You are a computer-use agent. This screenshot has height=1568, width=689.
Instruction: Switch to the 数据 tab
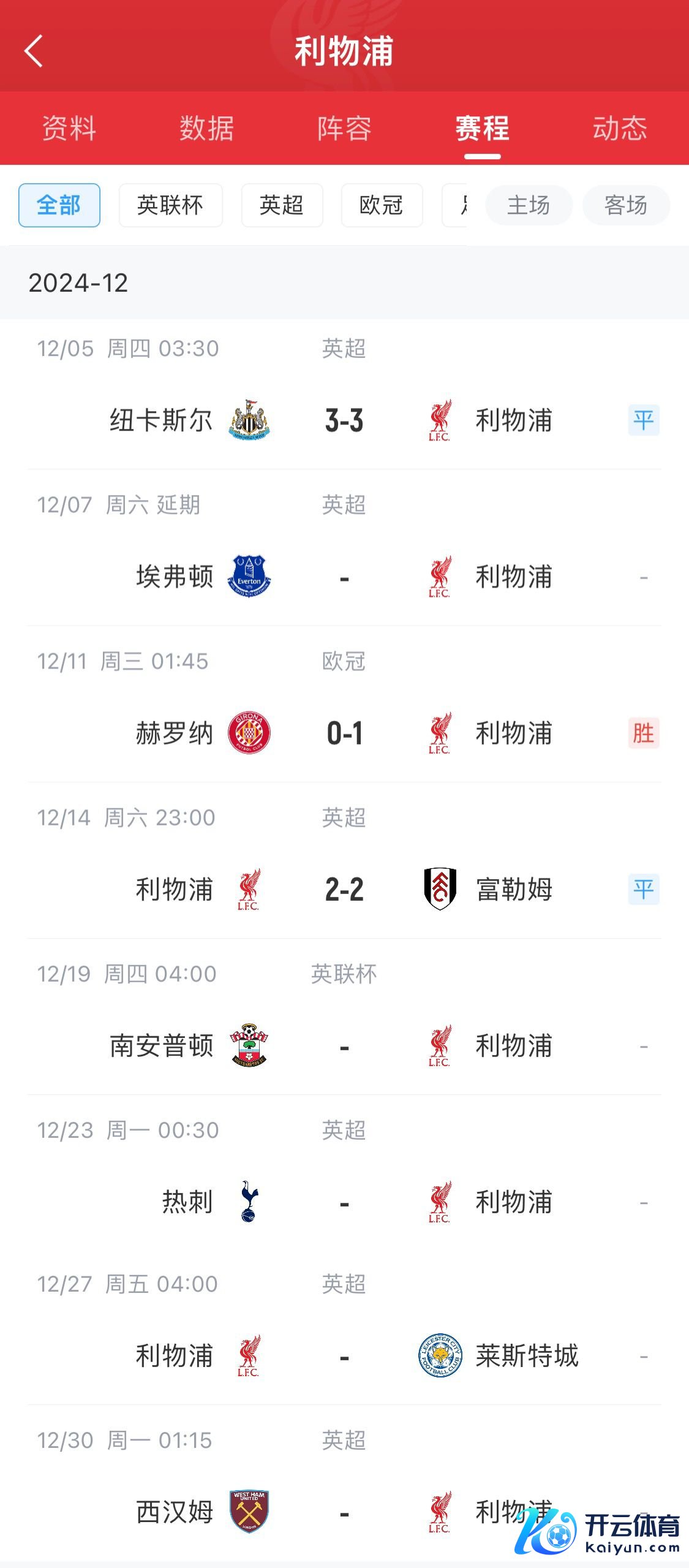click(206, 129)
